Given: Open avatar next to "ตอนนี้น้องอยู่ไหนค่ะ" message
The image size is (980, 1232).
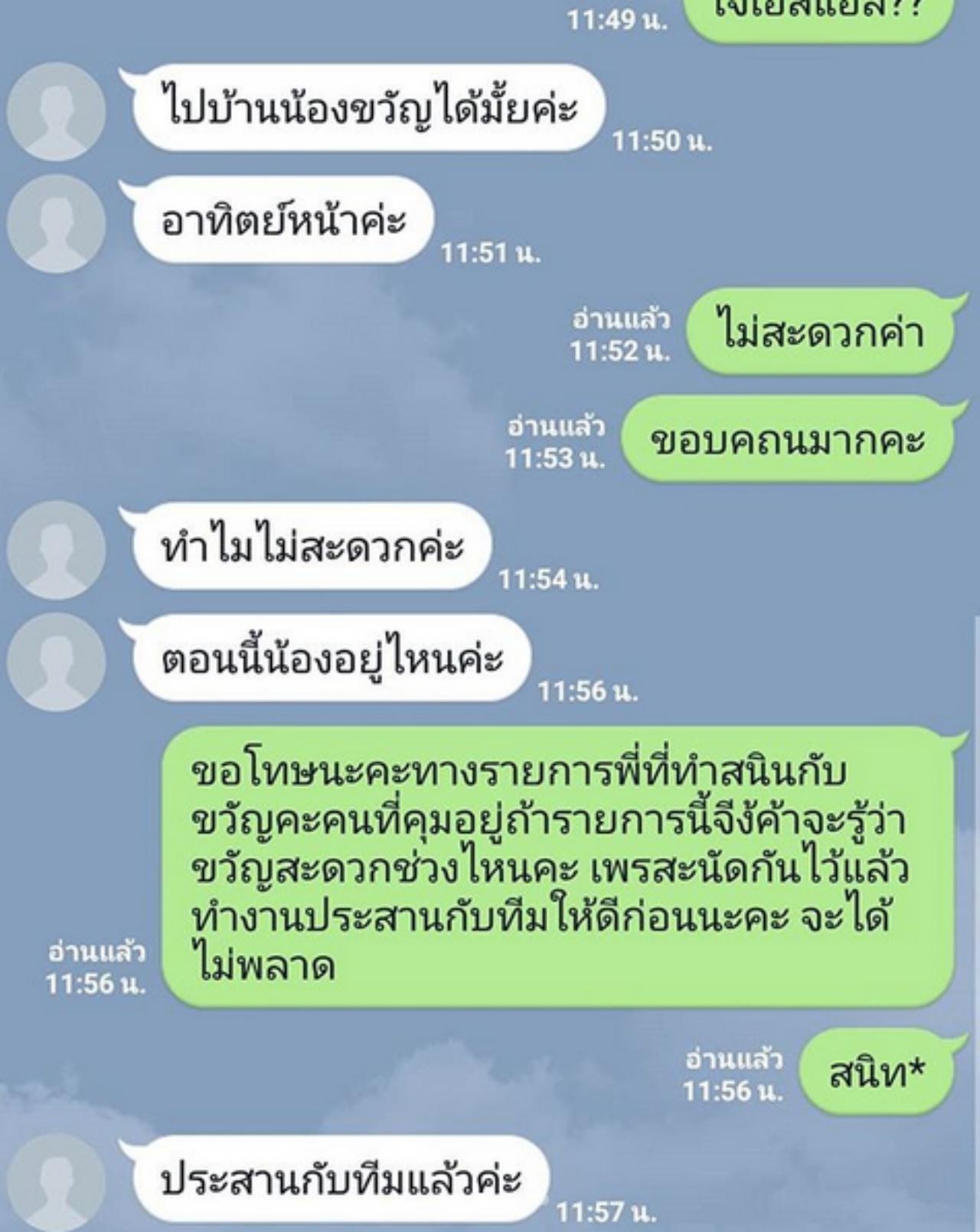Looking at the screenshot, I should click(x=56, y=662).
